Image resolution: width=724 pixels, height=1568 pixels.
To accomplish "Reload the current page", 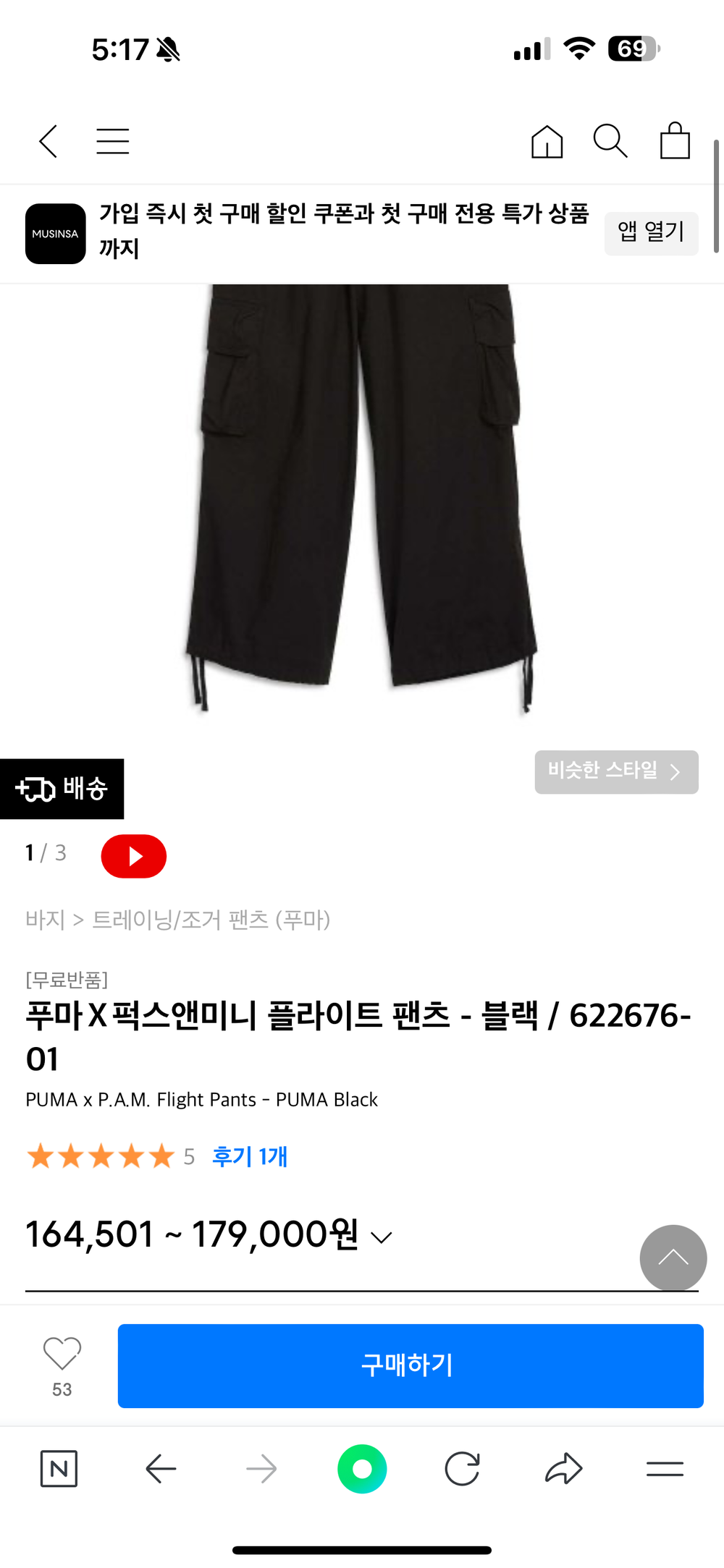I will (462, 1469).
